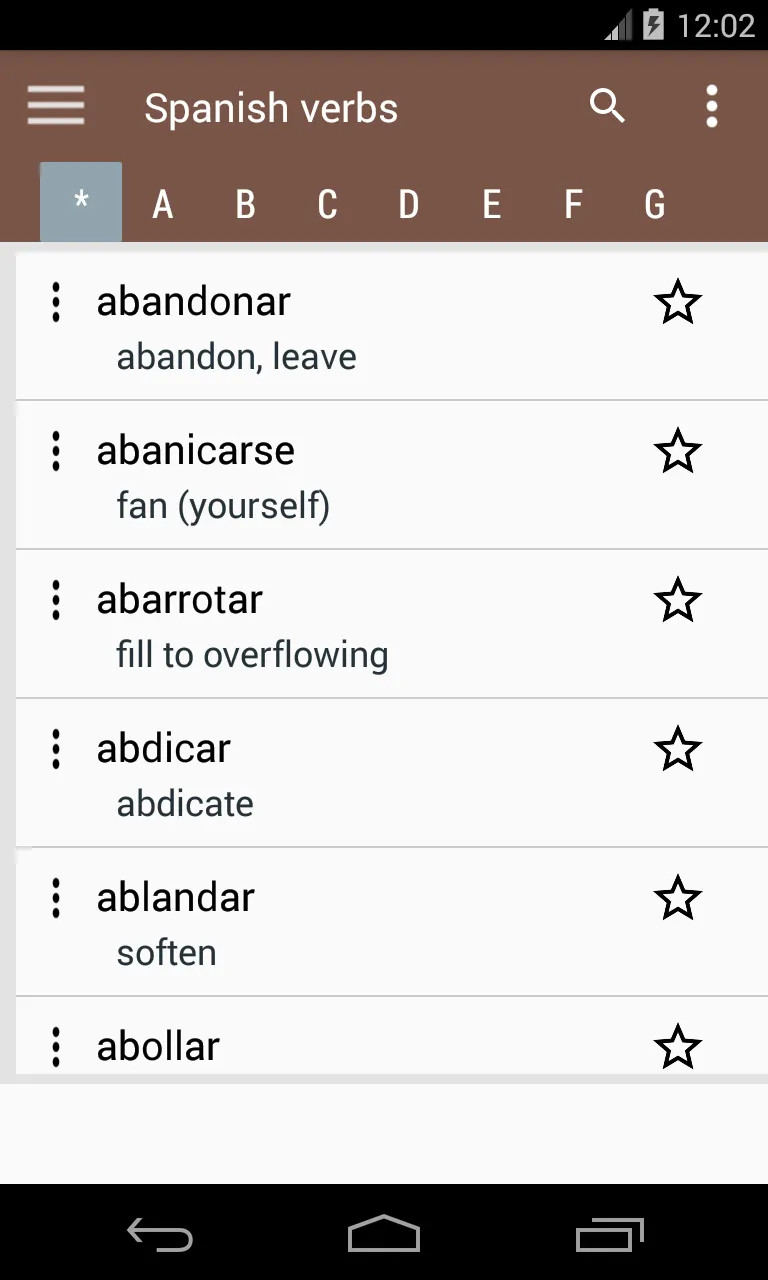
Task: Open the hamburger drawer menu
Action: coord(56,105)
